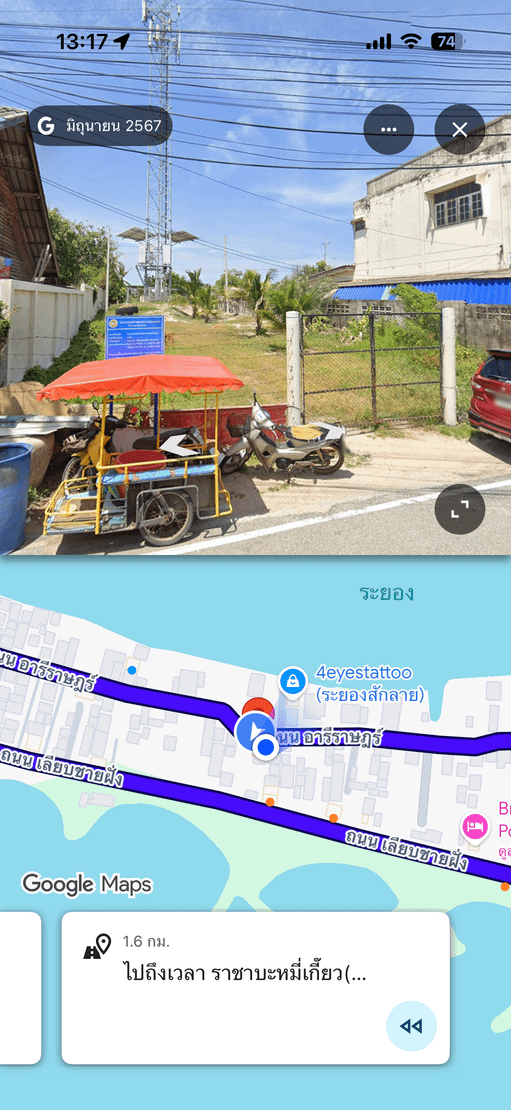Select the 4eyestattoo place marker
The height and width of the screenshot is (1110, 511).
(292, 681)
